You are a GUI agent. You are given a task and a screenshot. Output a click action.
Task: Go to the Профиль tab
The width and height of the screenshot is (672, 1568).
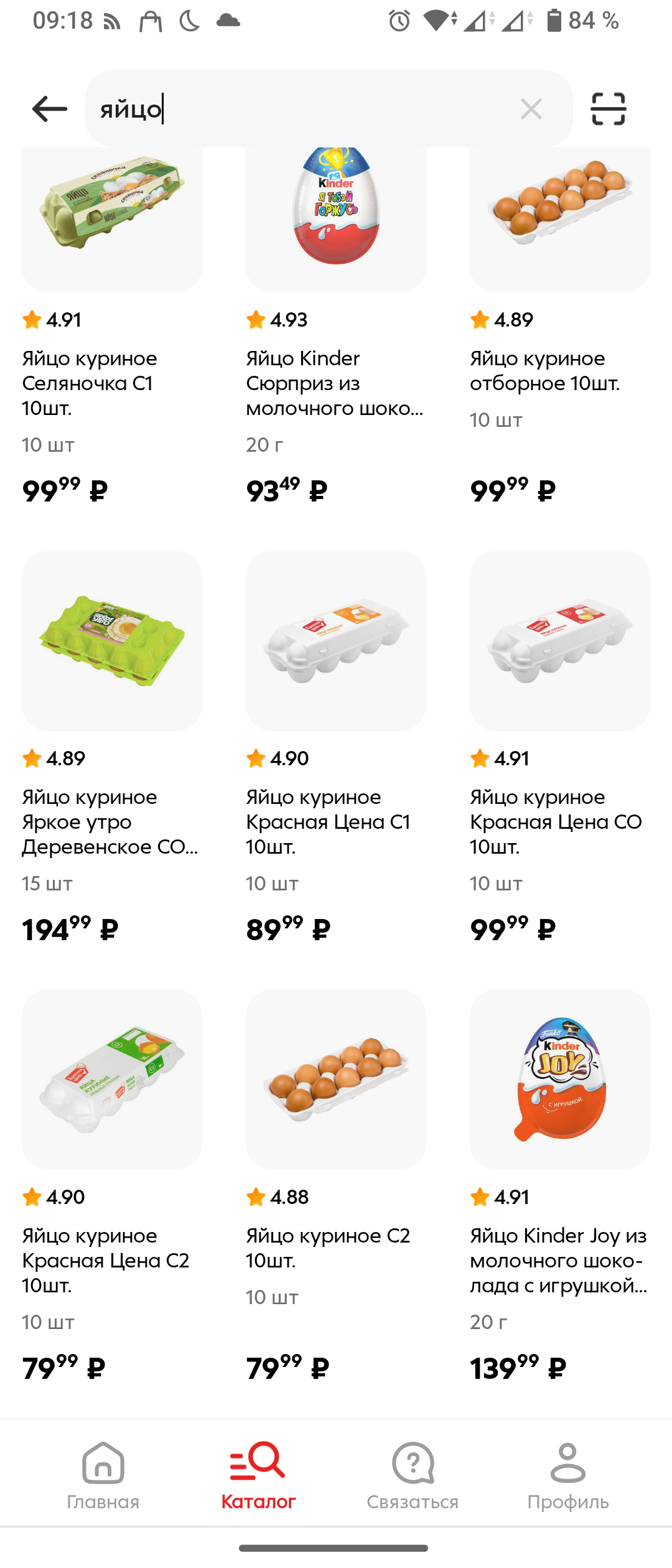point(567,1476)
